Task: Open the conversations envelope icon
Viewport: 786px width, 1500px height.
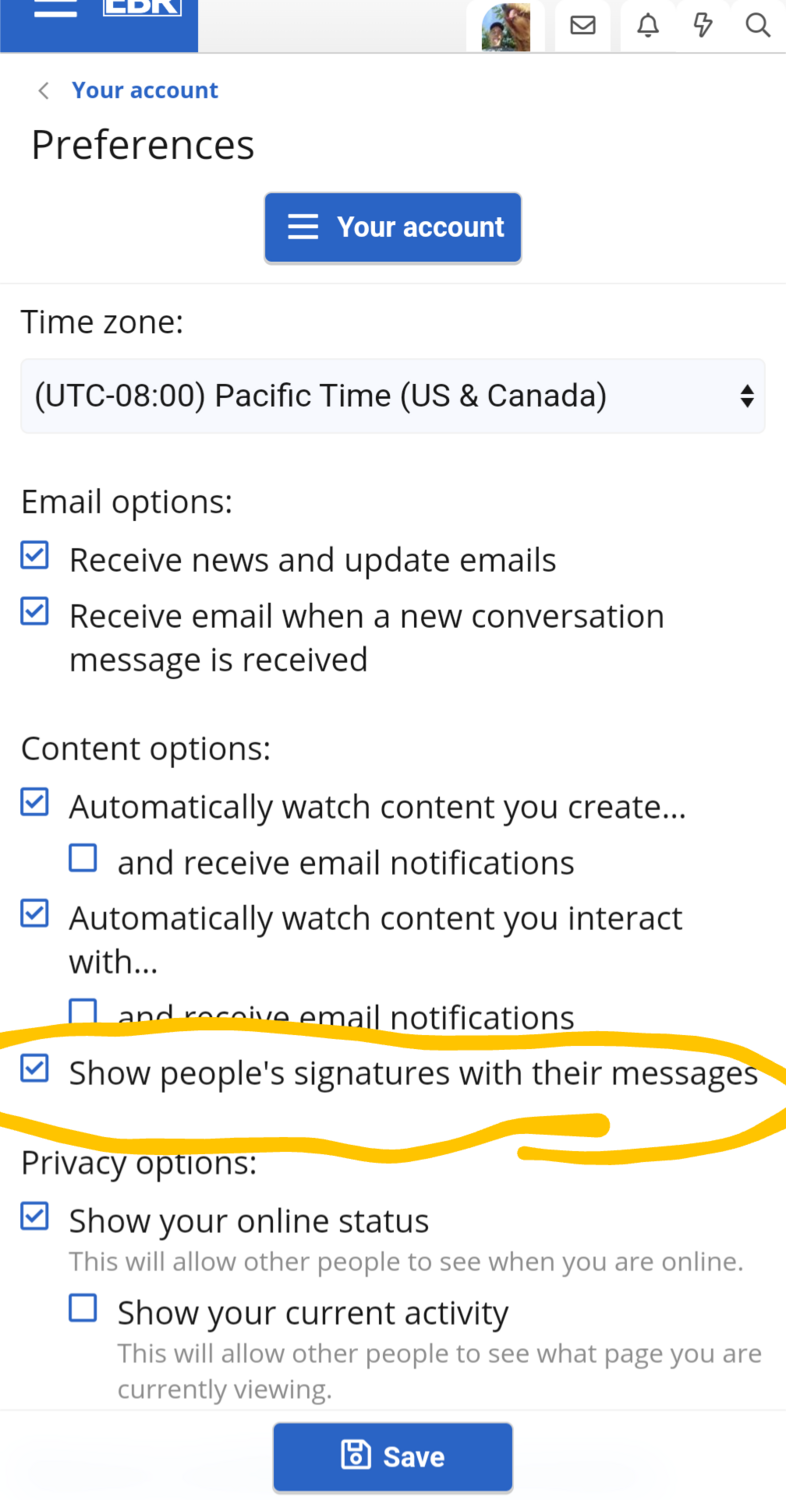Action: click(582, 26)
